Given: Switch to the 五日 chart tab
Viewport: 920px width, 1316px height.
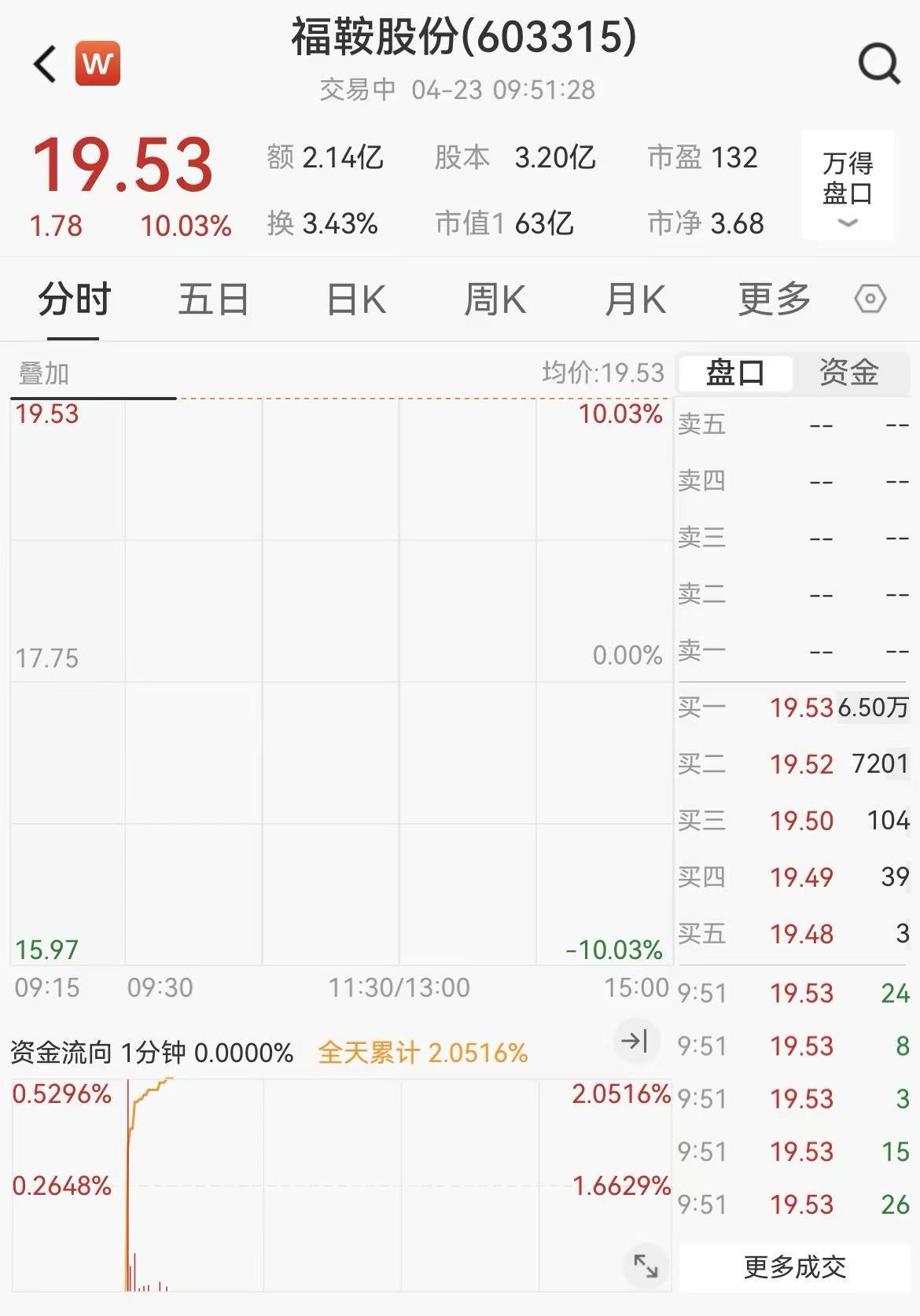Looking at the screenshot, I should pos(213,300).
